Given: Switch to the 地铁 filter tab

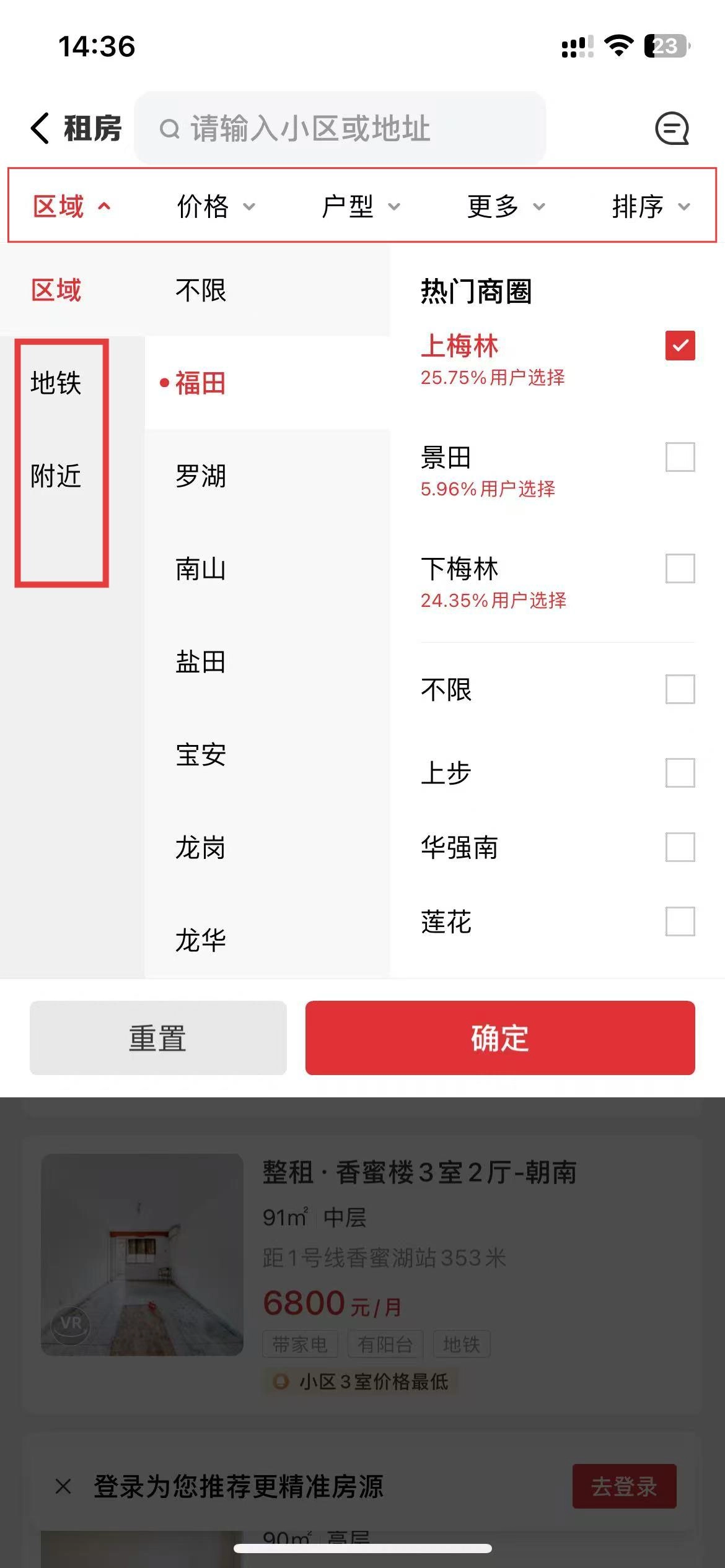Looking at the screenshot, I should coord(56,383).
